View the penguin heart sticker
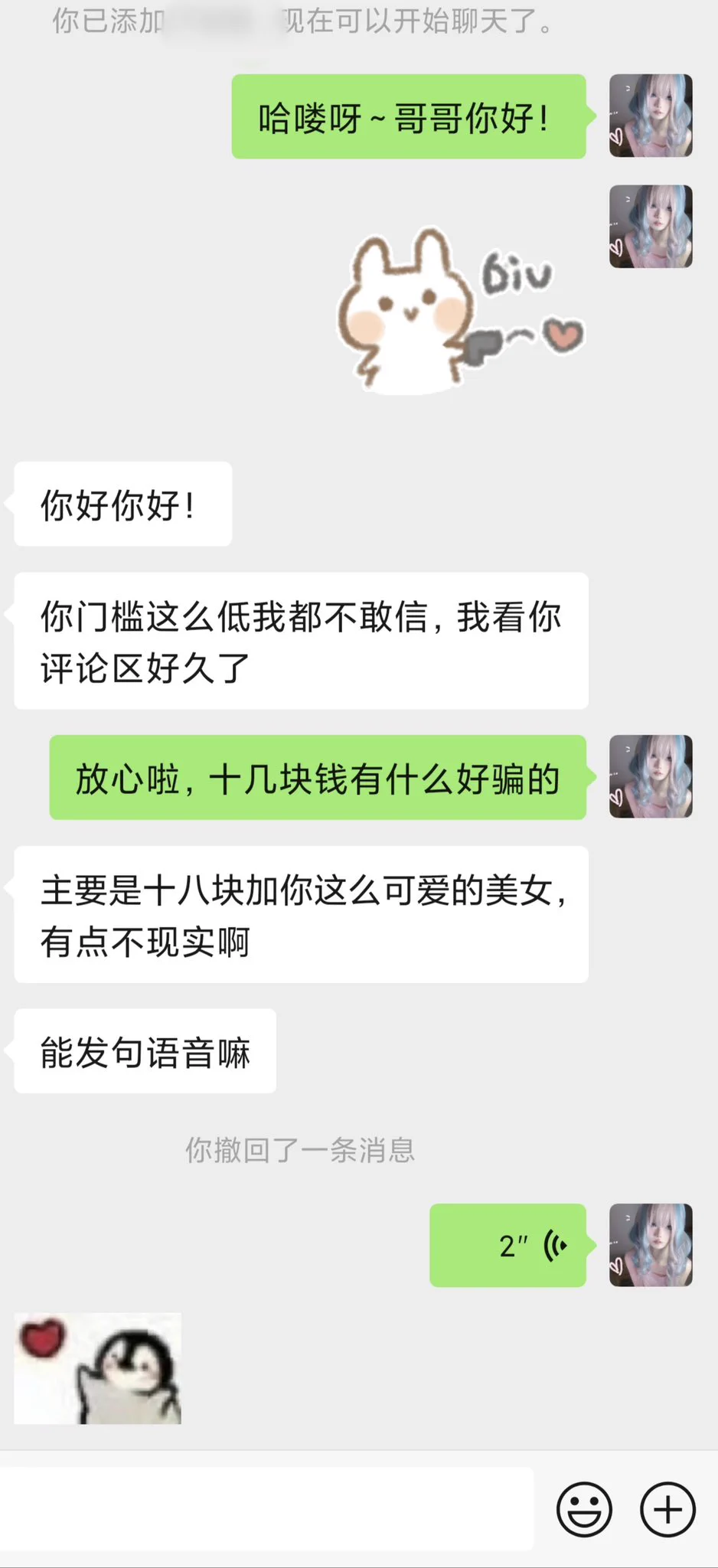 pyautogui.click(x=98, y=1368)
